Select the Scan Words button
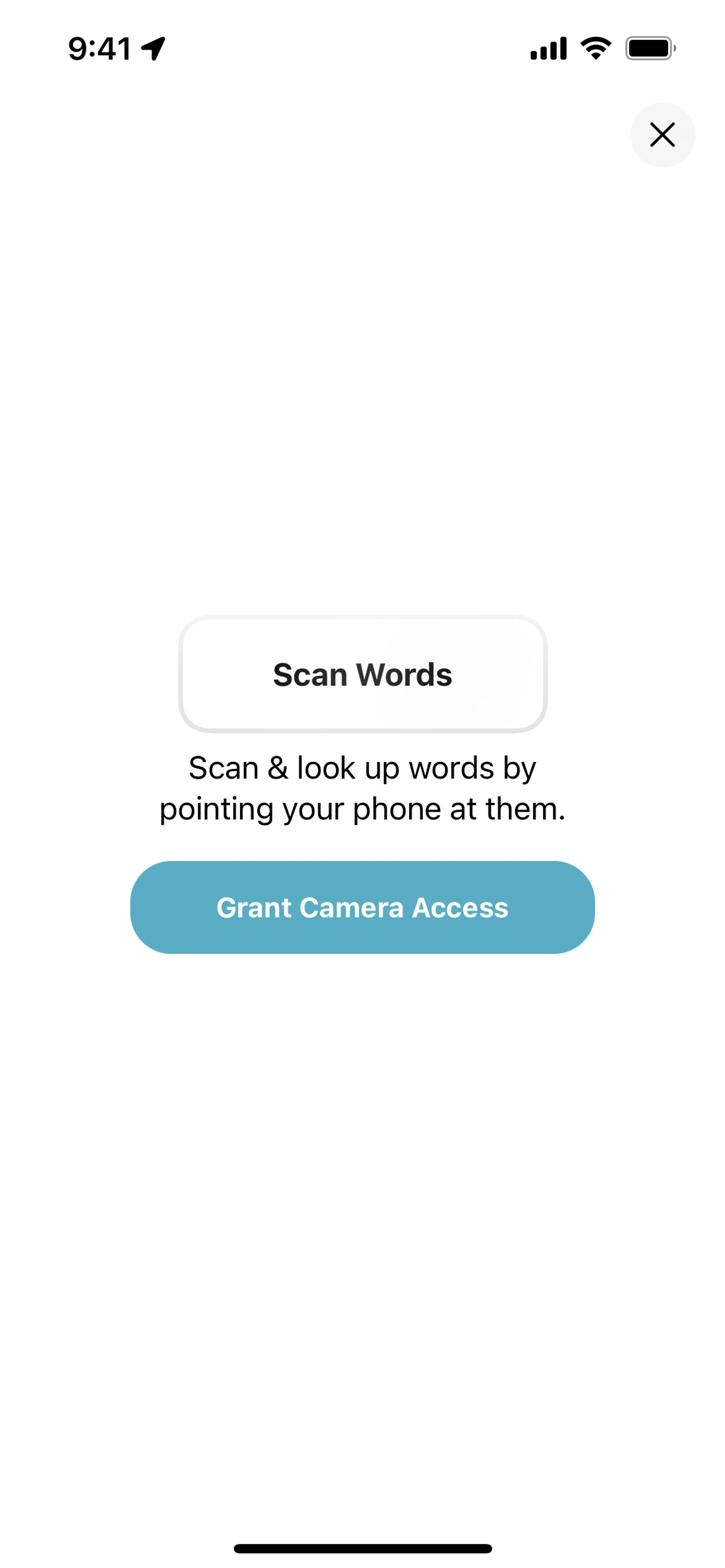 point(362,674)
